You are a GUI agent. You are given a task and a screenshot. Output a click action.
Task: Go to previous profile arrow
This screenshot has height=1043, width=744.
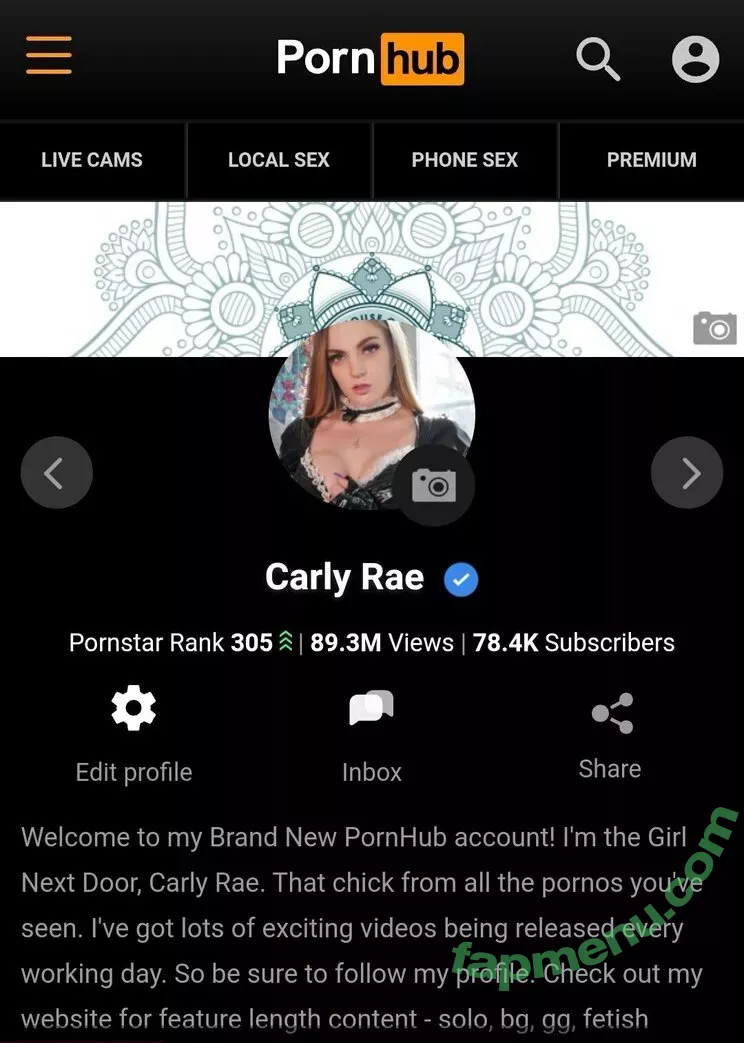tap(56, 473)
